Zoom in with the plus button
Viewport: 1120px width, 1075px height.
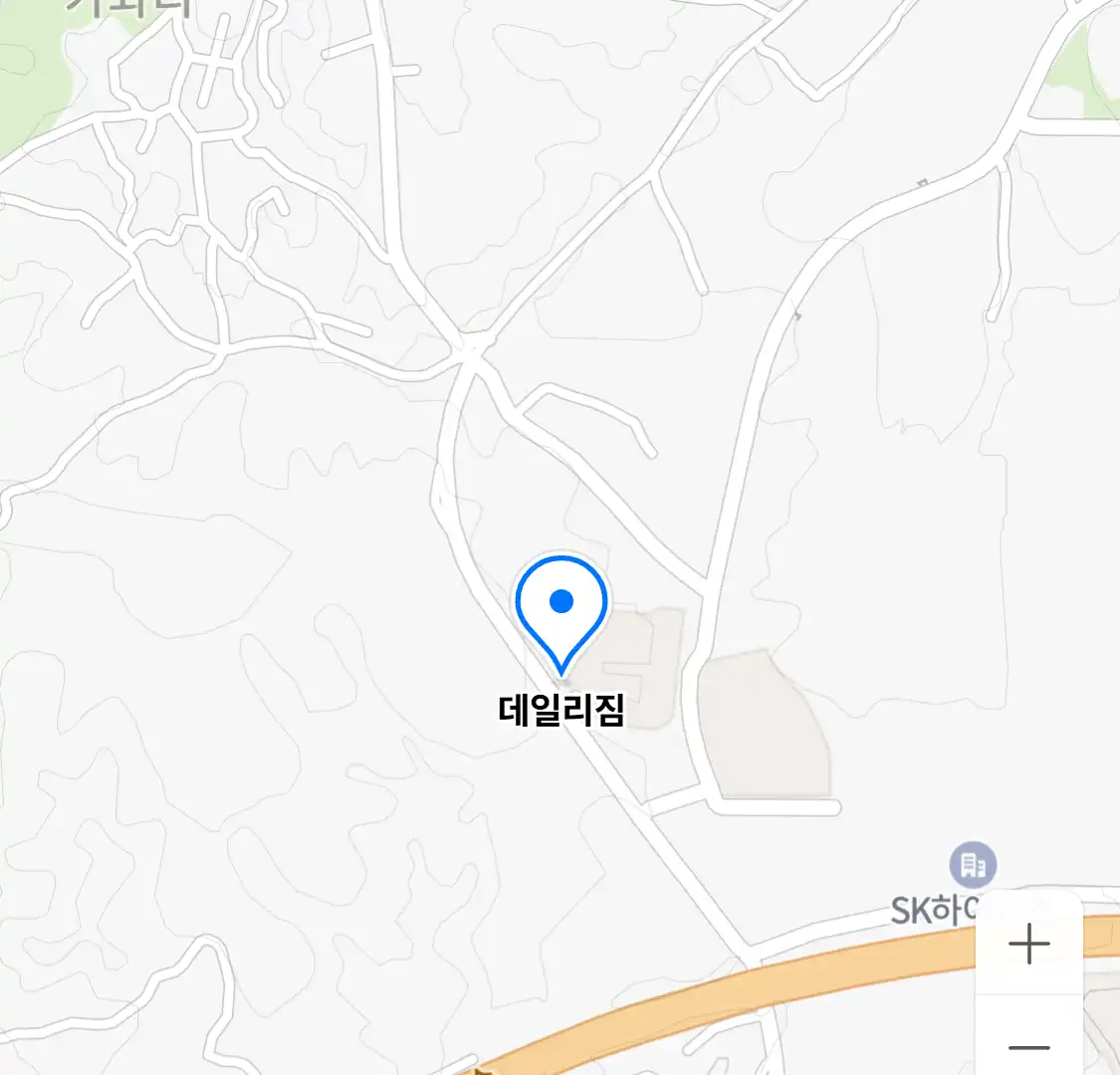1028,944
